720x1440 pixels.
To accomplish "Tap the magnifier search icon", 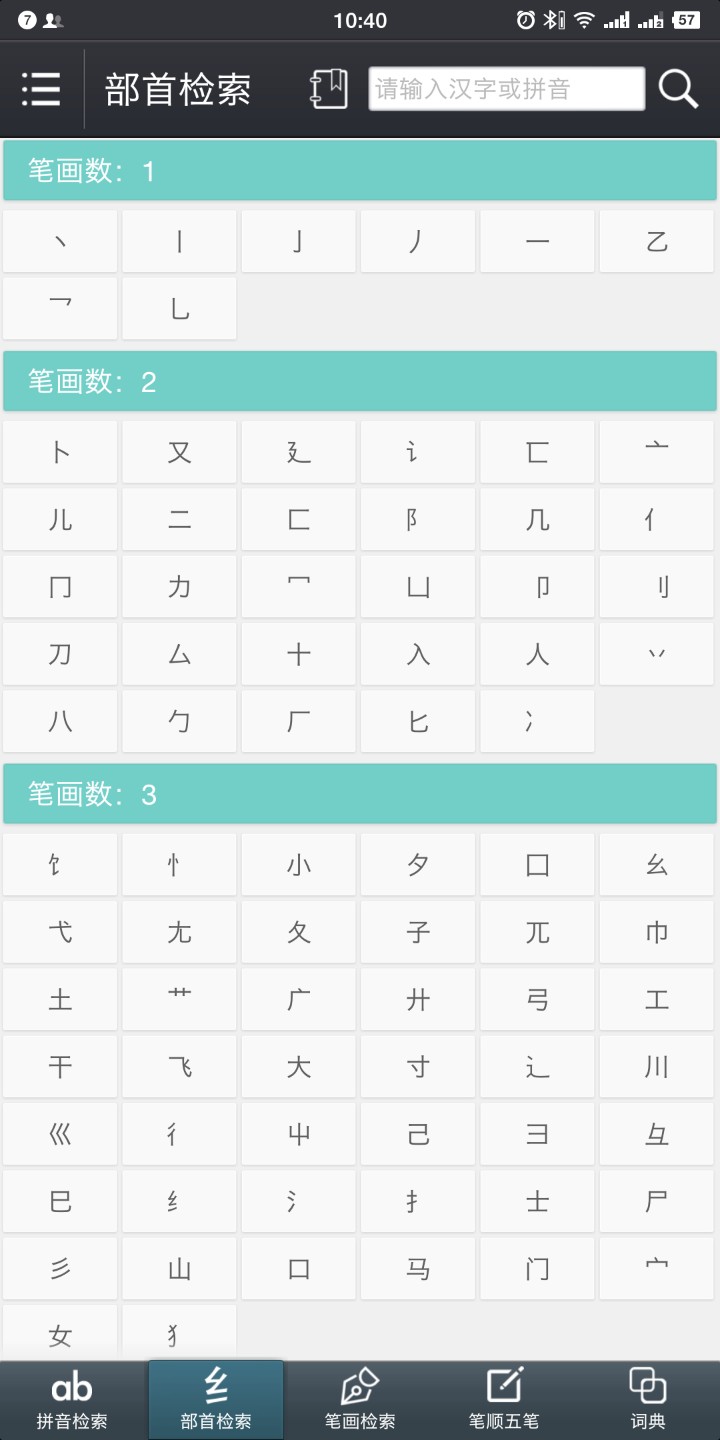I will 678,89.
